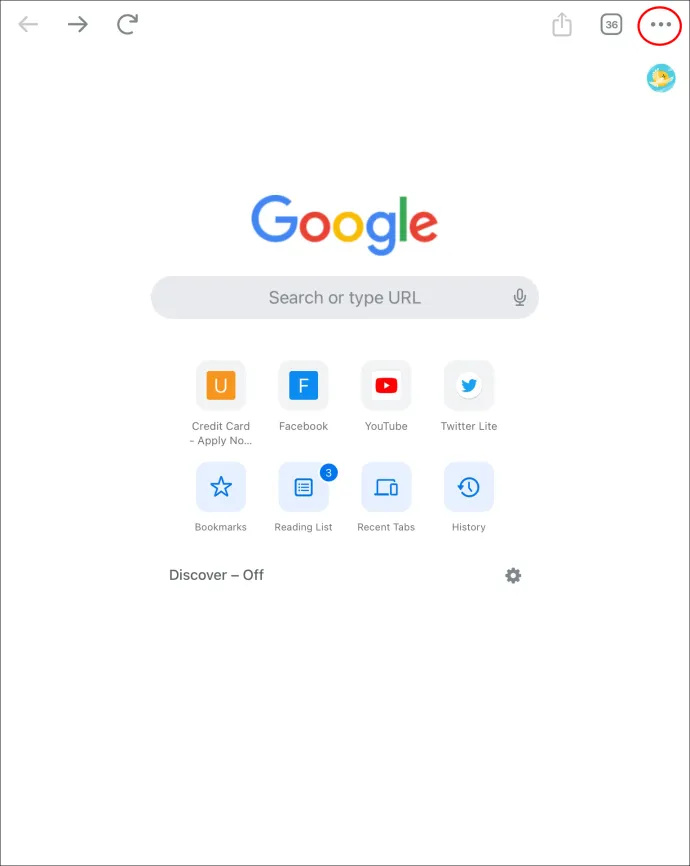Image resolution: width=690 pixels, height=866 pixels.
Task: Open the Facebook shortcut
Action: (x=303, y=386)
